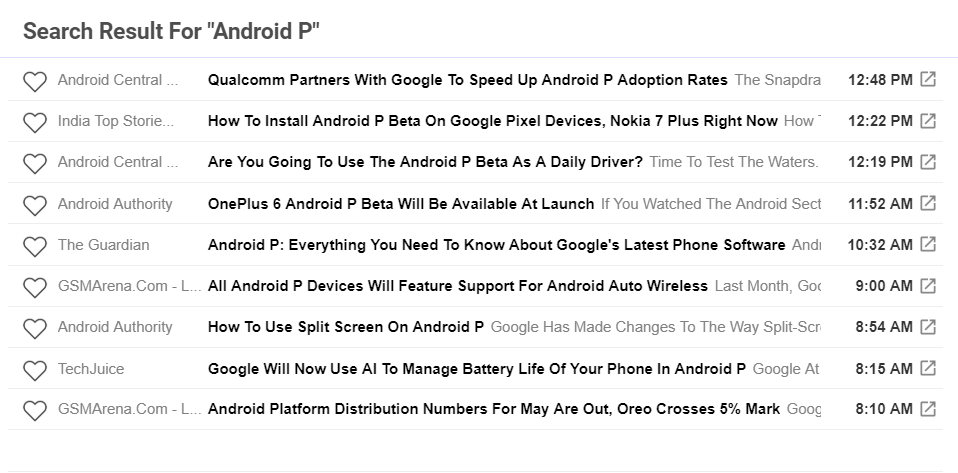This screenshot has width=958, height=473.
Task: Open Install Android P Beta story externally
Action: tap(928, 121)
